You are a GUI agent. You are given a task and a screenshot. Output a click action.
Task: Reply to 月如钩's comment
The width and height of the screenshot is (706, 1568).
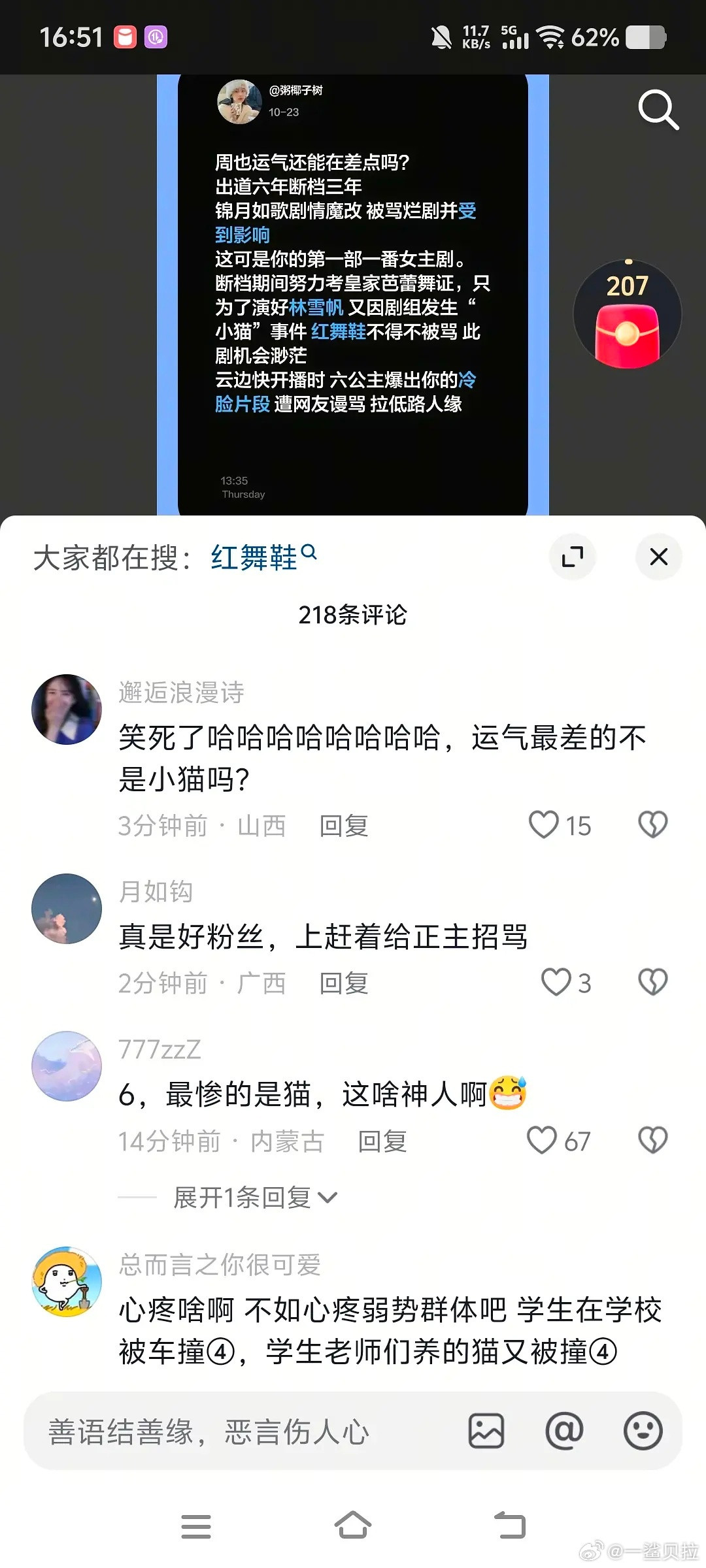(x=344, y=983)
